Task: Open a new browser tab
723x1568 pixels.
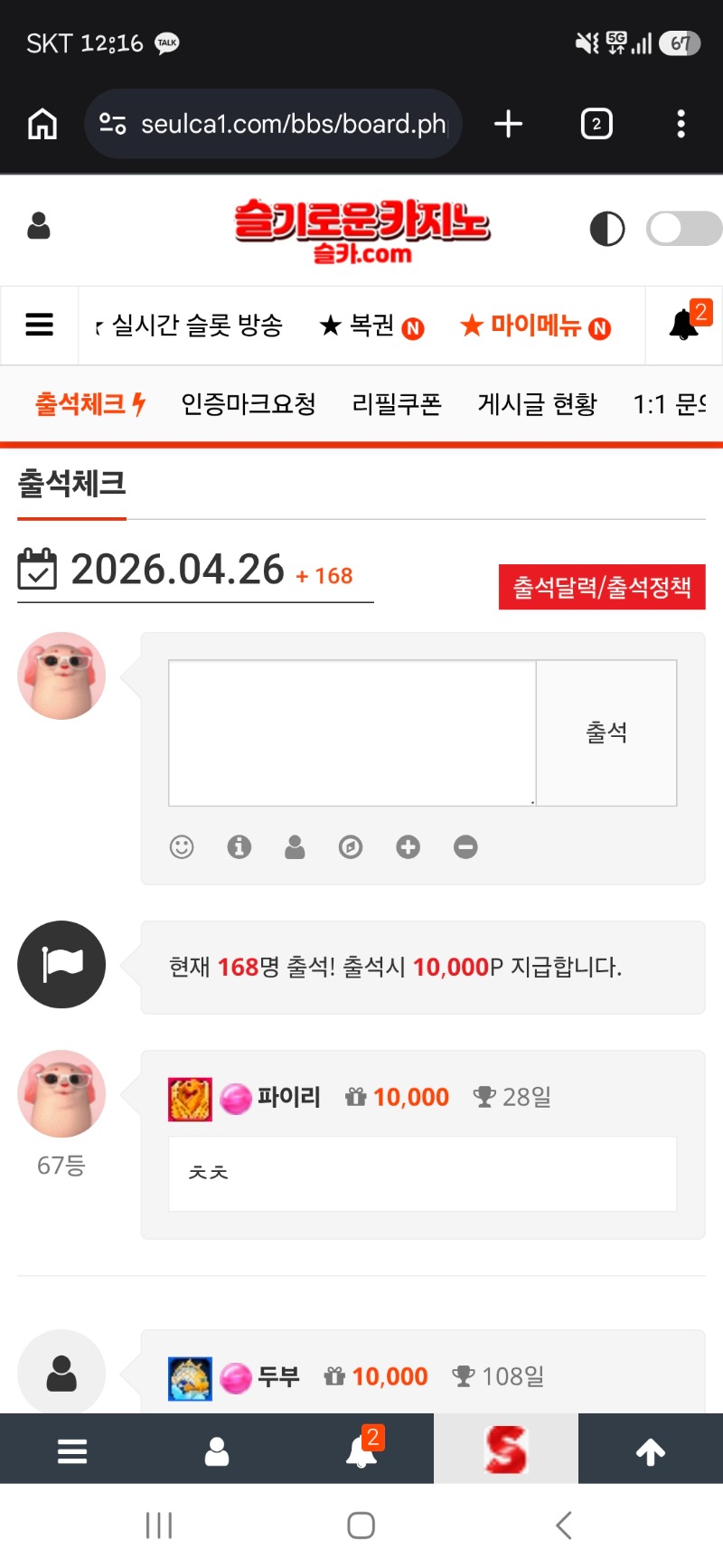Action: [x=509, y=124]
